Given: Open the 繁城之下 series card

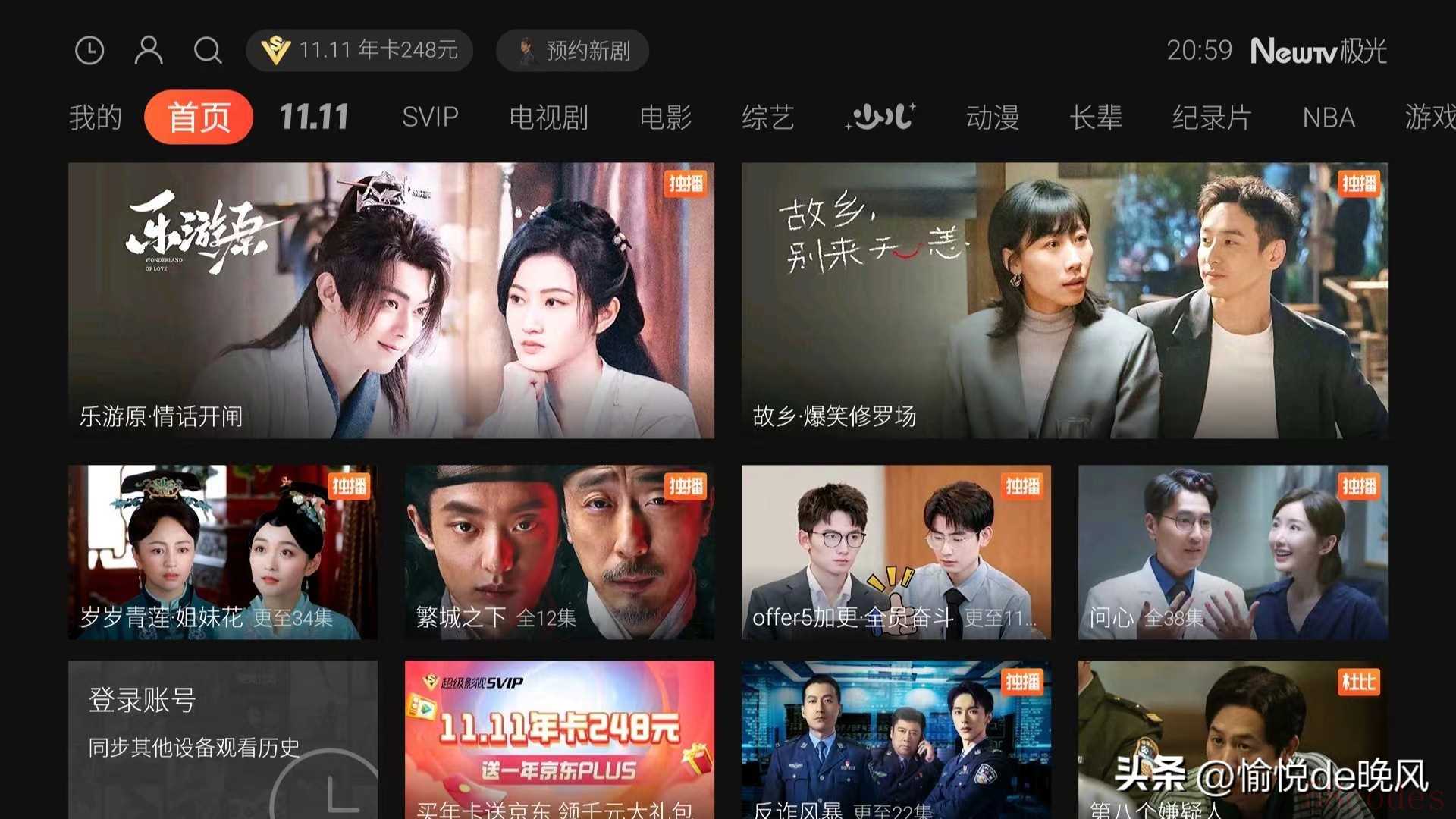Looking at the screenshot, I should [x=560, y=552].
